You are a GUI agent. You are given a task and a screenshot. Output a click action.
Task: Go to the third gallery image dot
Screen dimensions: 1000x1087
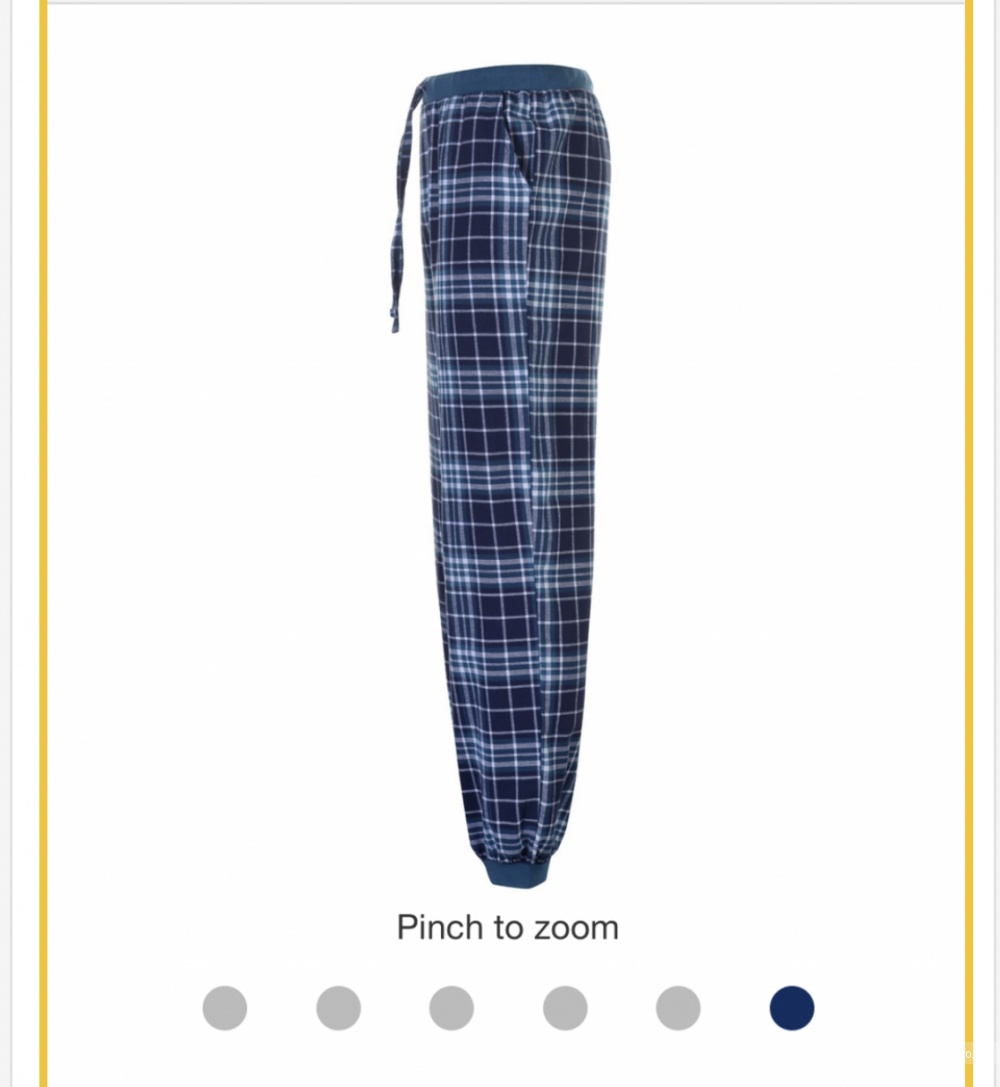451,1008
